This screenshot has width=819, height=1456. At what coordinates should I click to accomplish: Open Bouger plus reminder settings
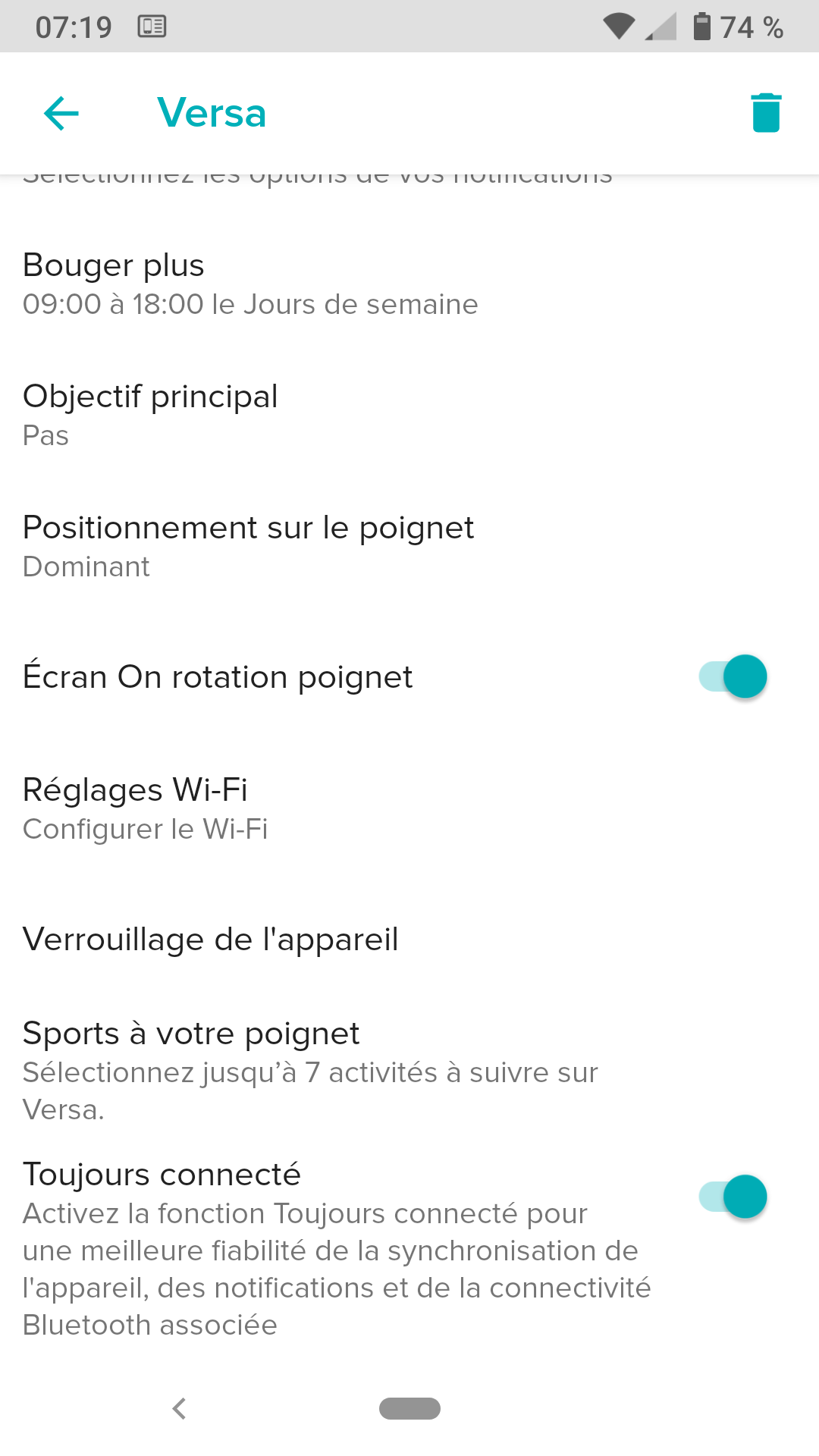[x=250, y=284]
